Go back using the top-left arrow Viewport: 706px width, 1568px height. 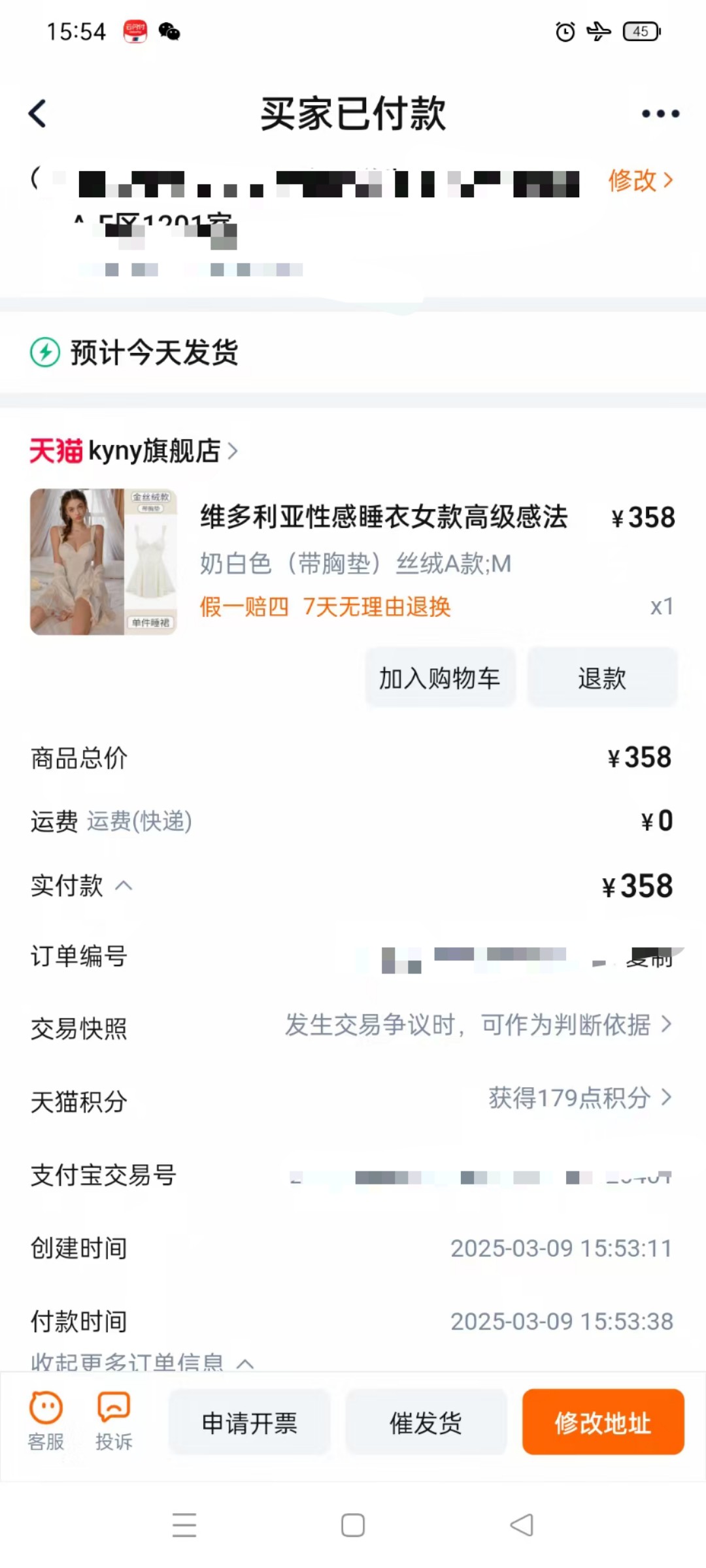tap(38, 114)
